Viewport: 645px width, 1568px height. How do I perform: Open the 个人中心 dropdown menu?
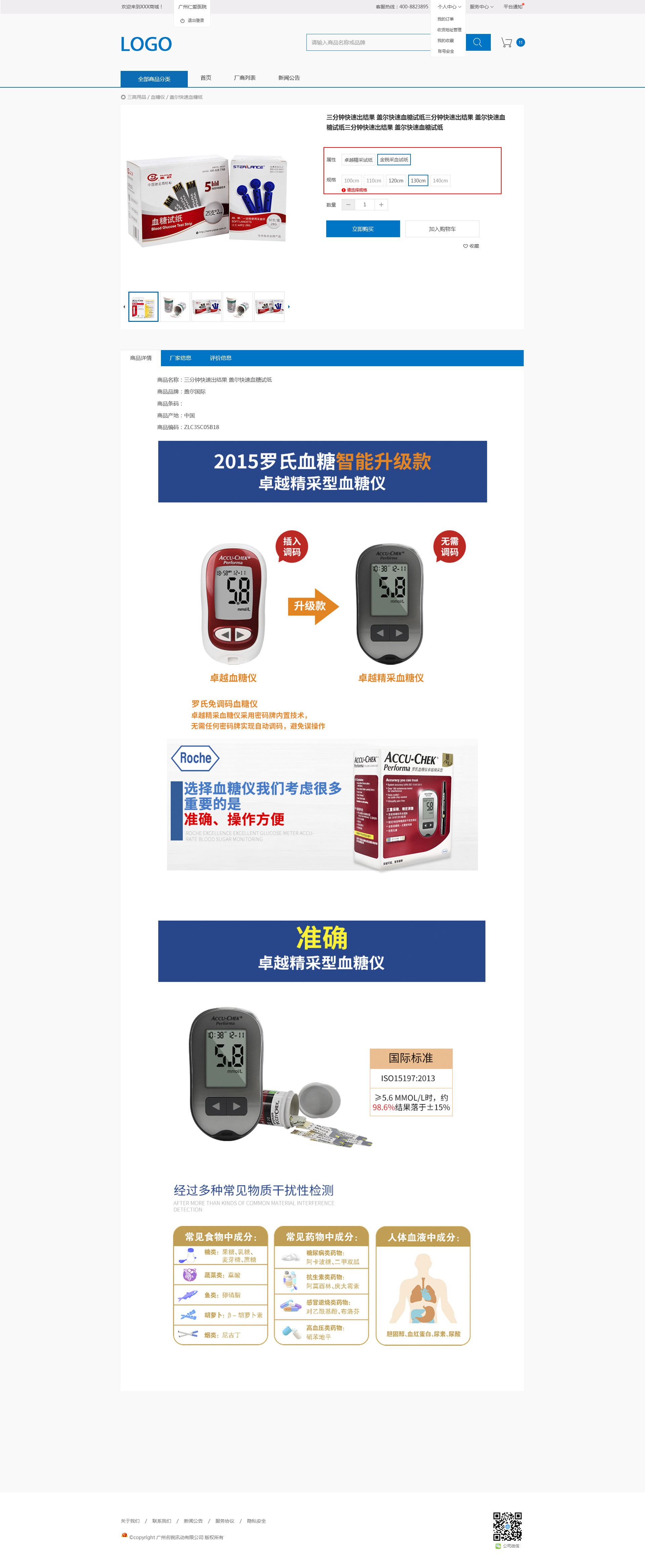(448, 6)
